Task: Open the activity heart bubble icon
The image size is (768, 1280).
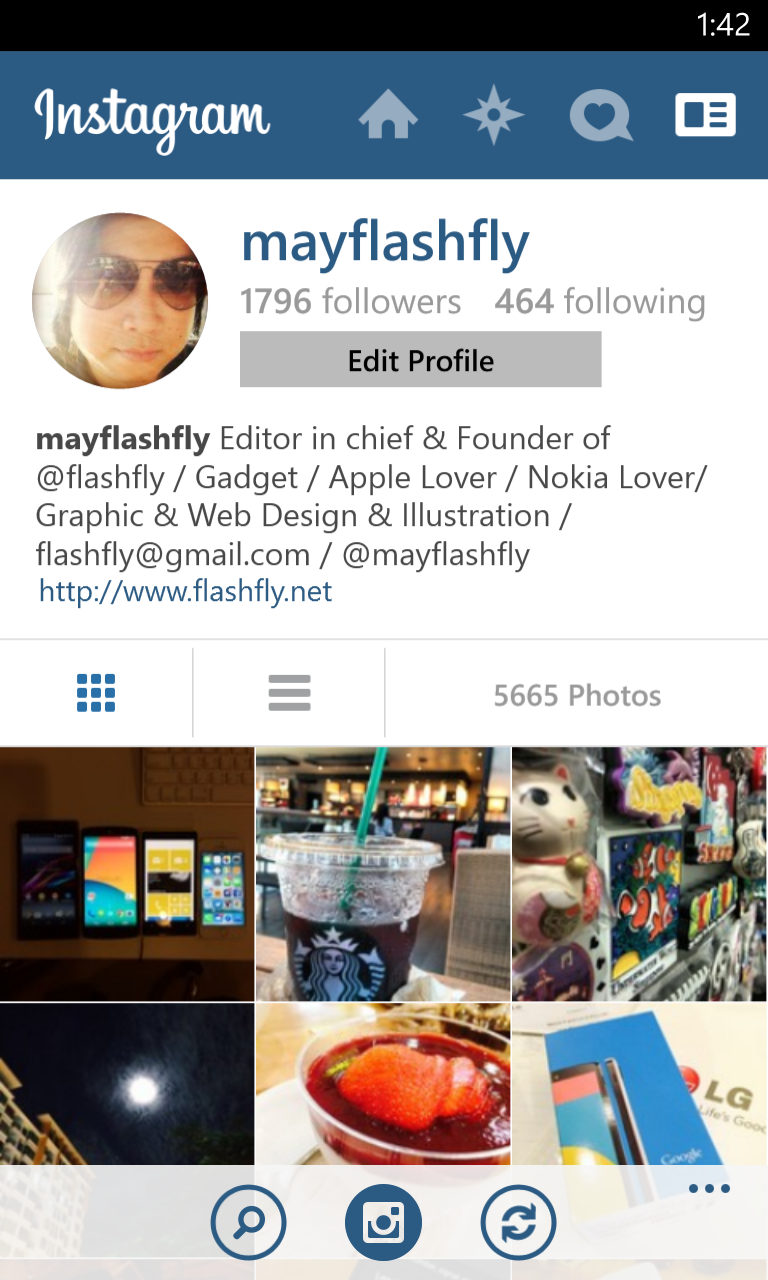Action: [600, 116]
